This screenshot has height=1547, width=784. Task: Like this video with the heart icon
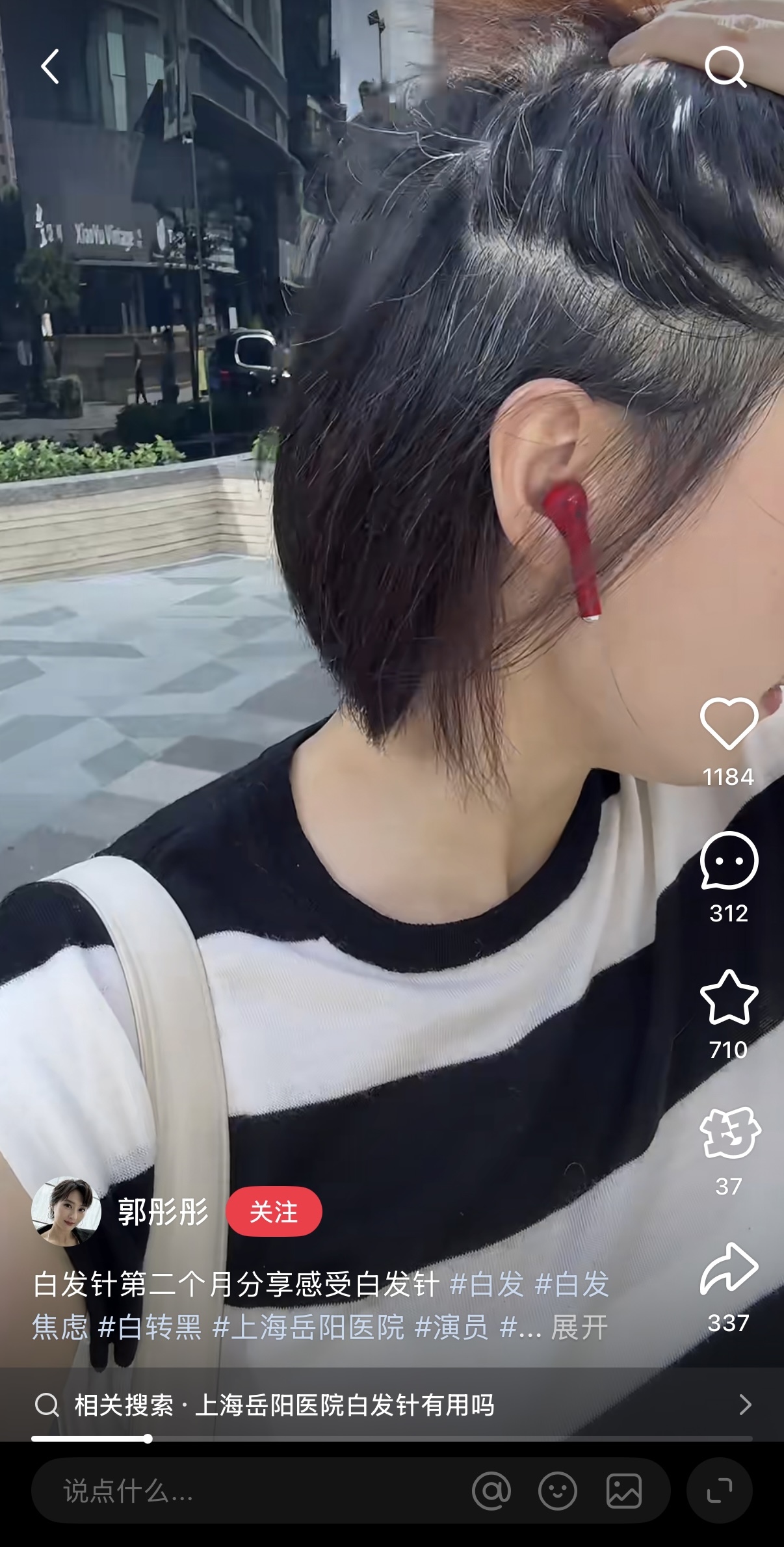click(x=729, y=724)
